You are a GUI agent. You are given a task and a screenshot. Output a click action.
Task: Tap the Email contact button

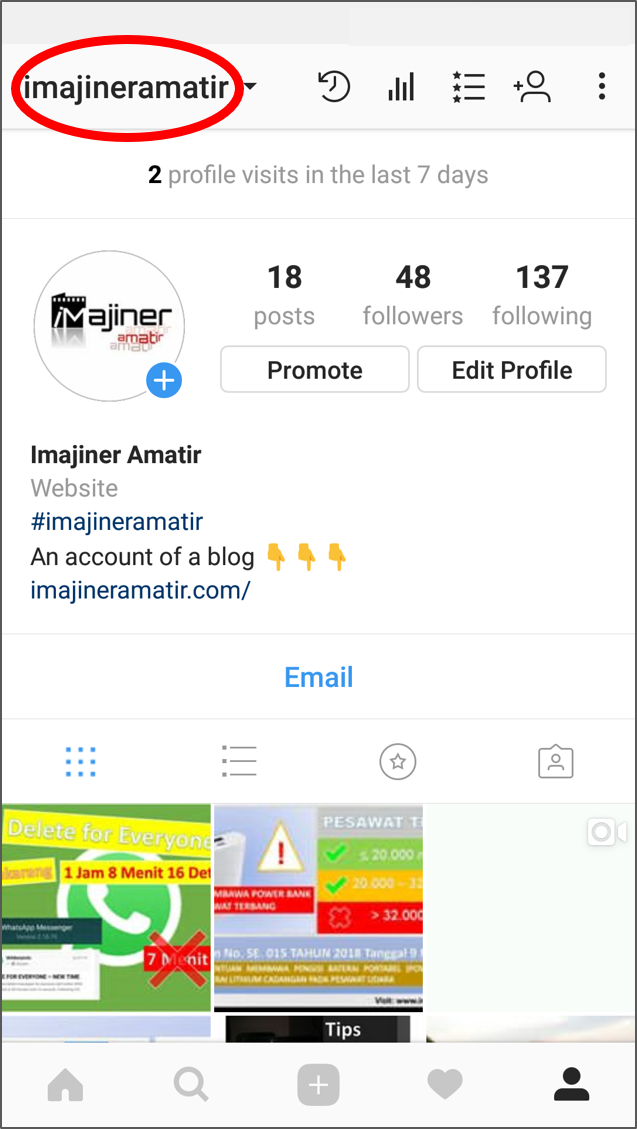point(318,677)
